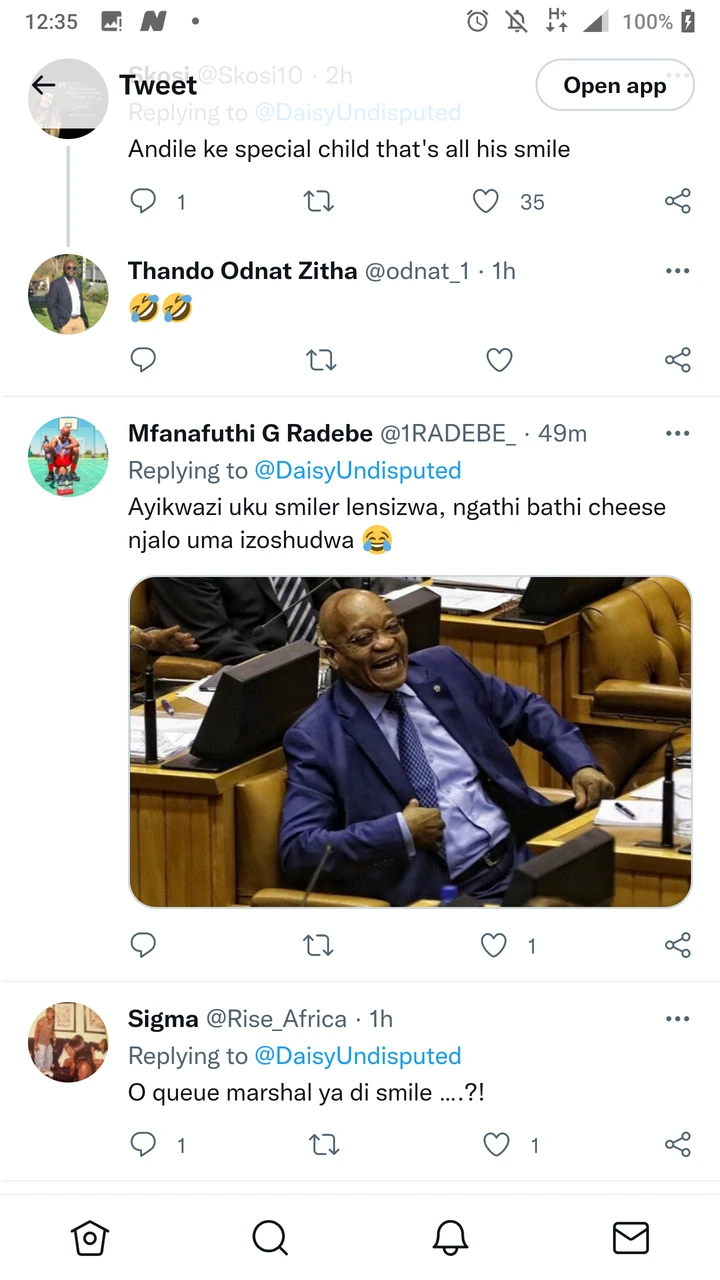Screen dimensions: 720x1280
Task: Reply to Thando Odnat Zitha's tweet
Action: tap(144, 360)
